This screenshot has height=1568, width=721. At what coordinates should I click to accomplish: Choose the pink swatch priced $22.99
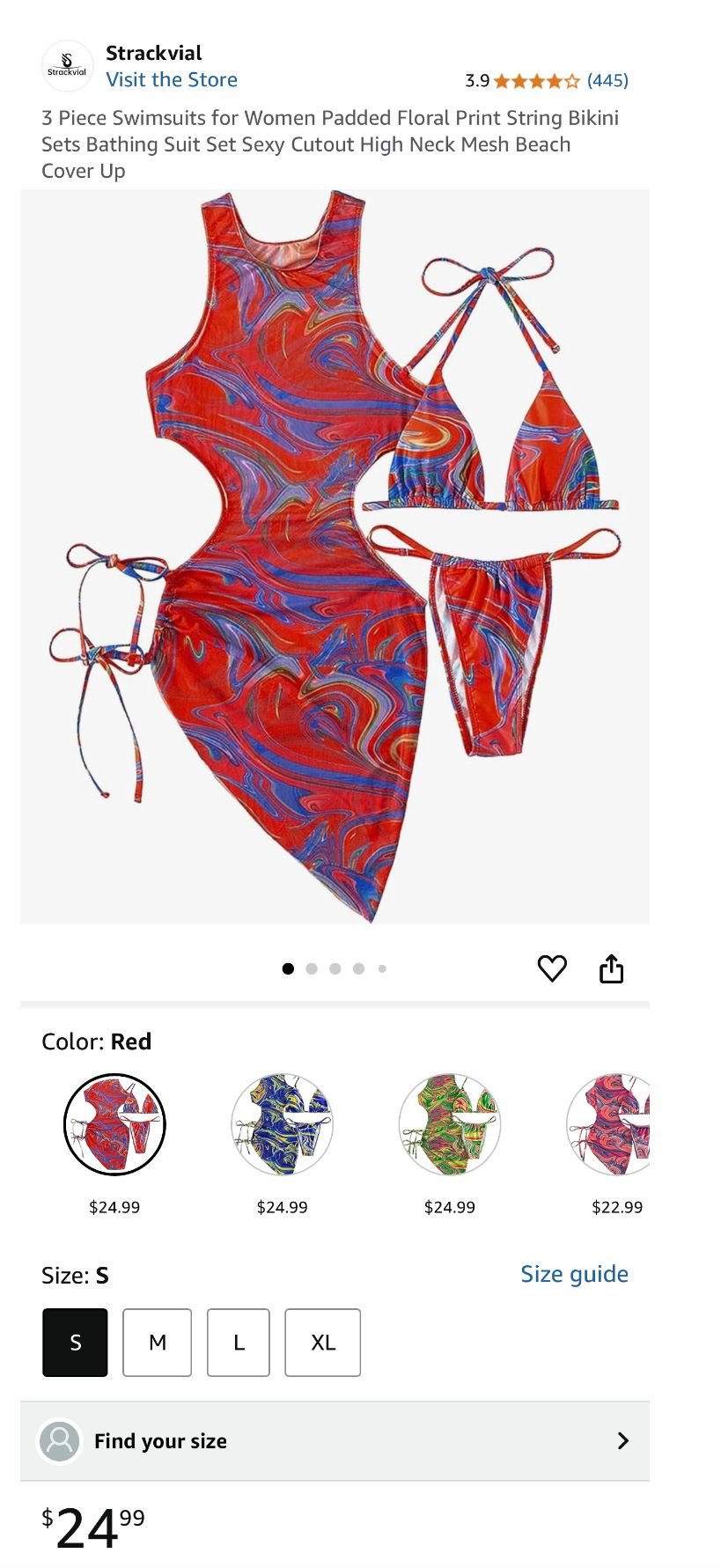click(608, 1124)
